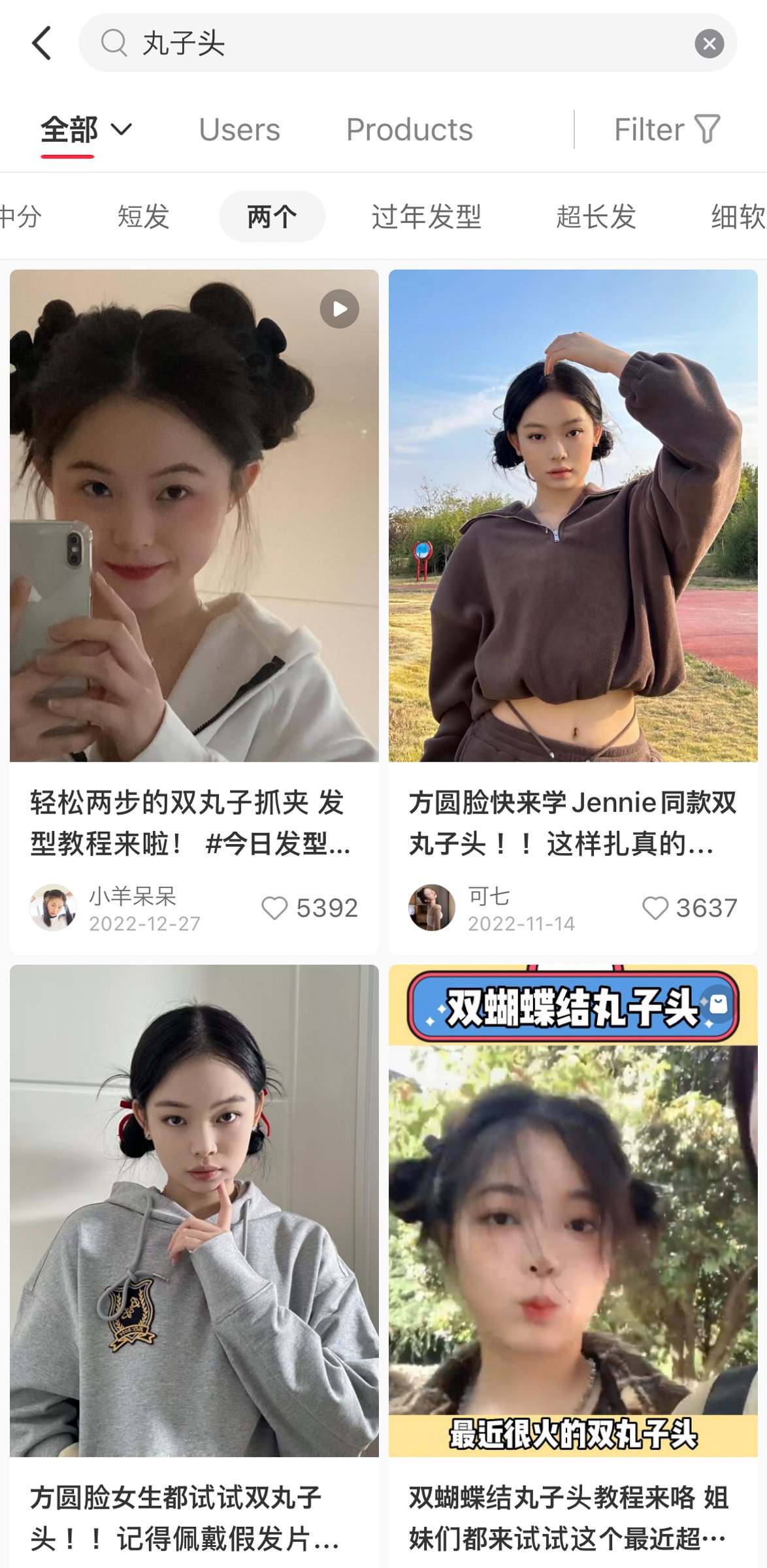The image size is (767, 1568).
Task: Clear the search text
Action: pyautogui.click(x=709, y=44)
